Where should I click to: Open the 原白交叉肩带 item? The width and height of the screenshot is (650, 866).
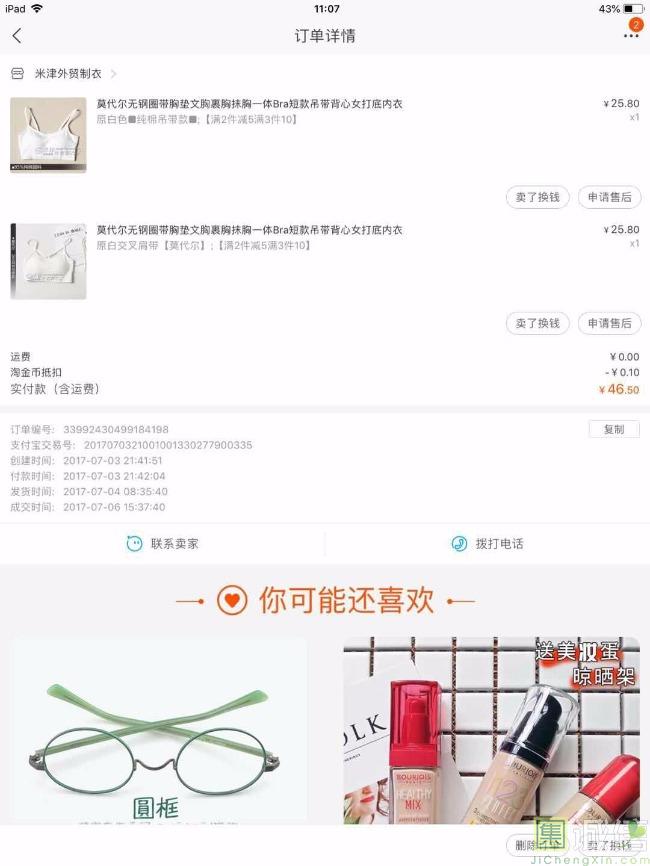pos(250,237)
